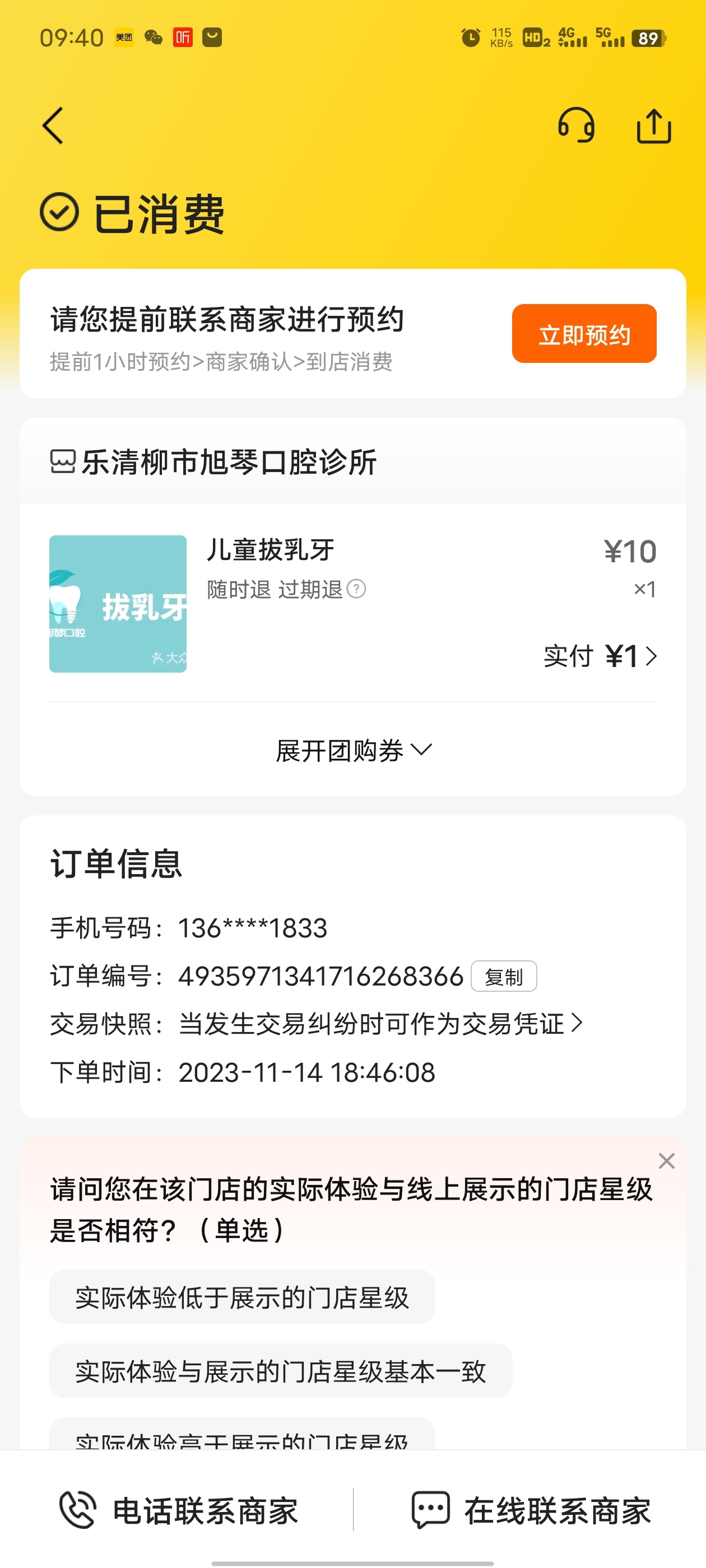Image resolution: width=706 pixels, height=1568 pixels.
Task: Tap 立即预约 to book now
Action: point(583,334)
